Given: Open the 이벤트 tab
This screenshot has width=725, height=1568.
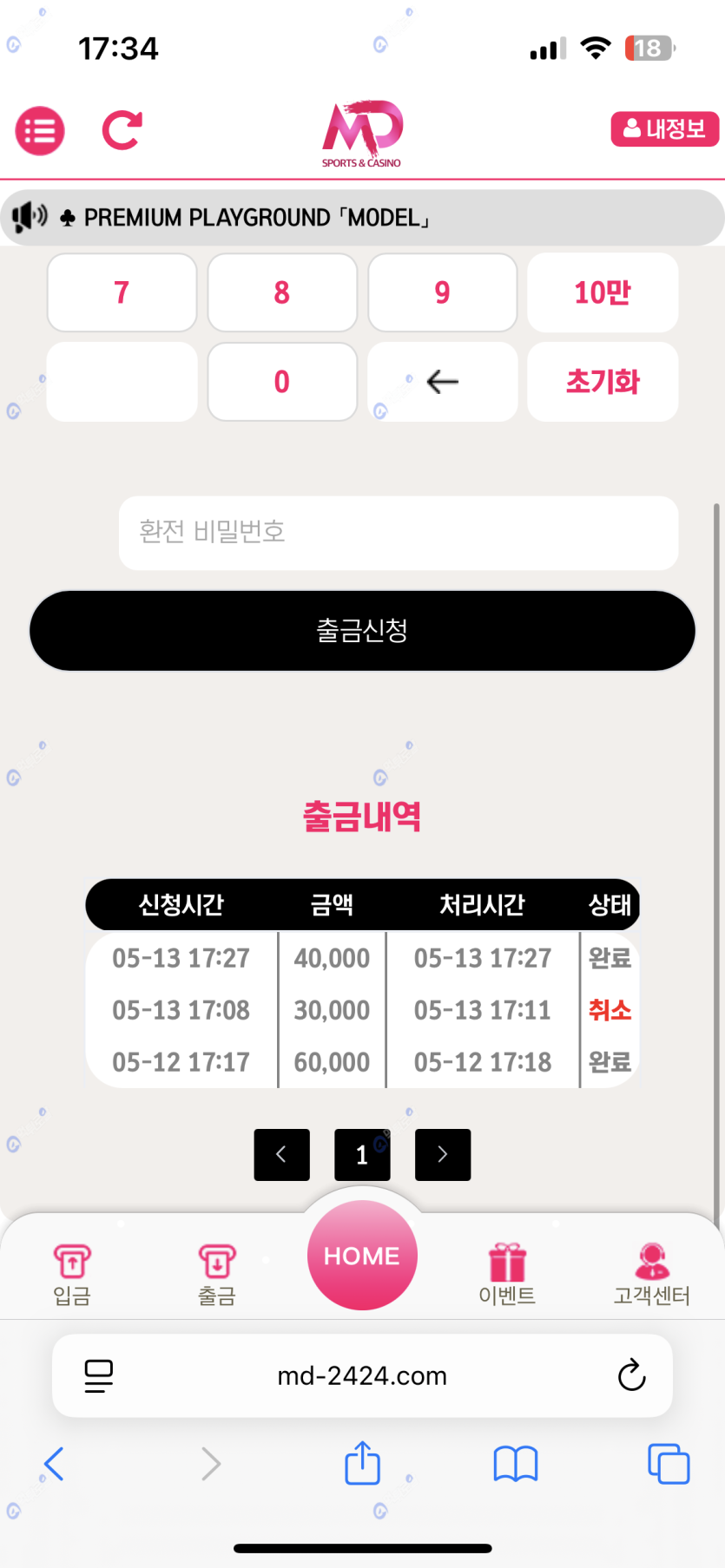Looking at the screenshot, I should (507, 1274).
